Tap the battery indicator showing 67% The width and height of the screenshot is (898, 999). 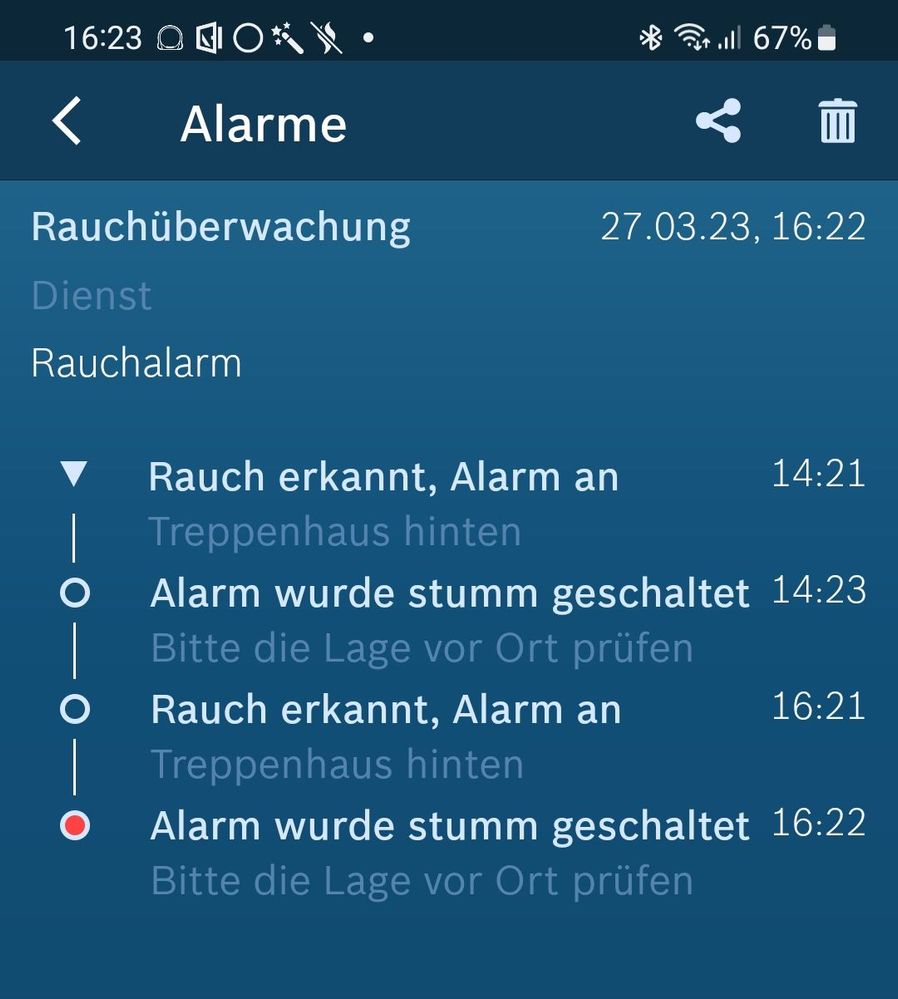point(795,33)
